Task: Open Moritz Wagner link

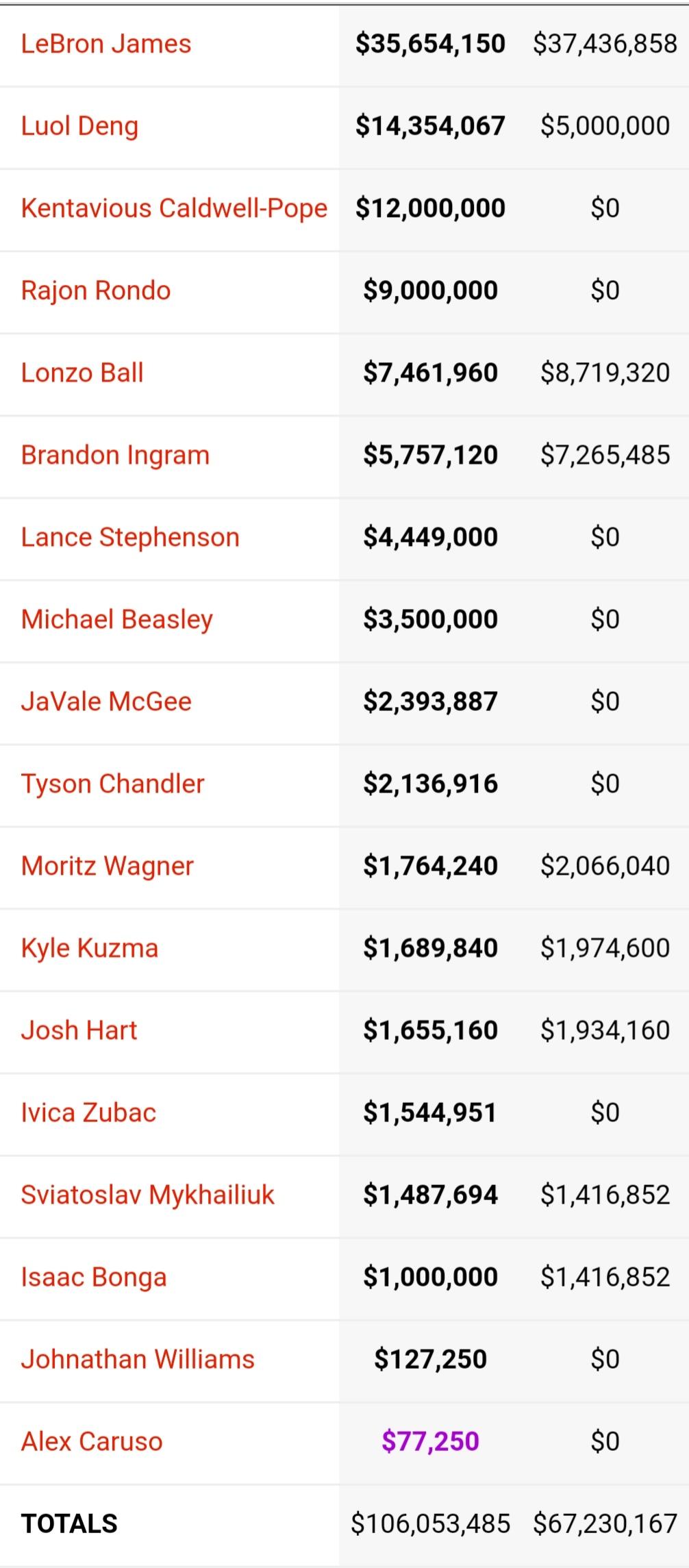Action: pos(107,866)
